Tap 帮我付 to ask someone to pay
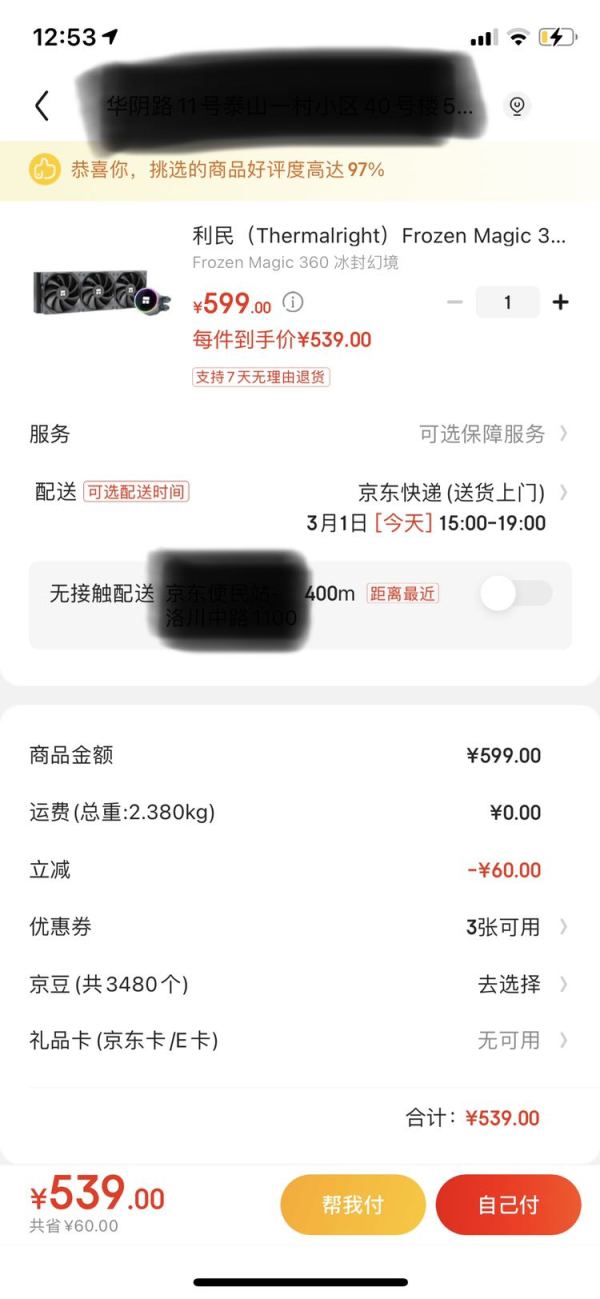The image size is (600, 1299). coord(352,1205)
